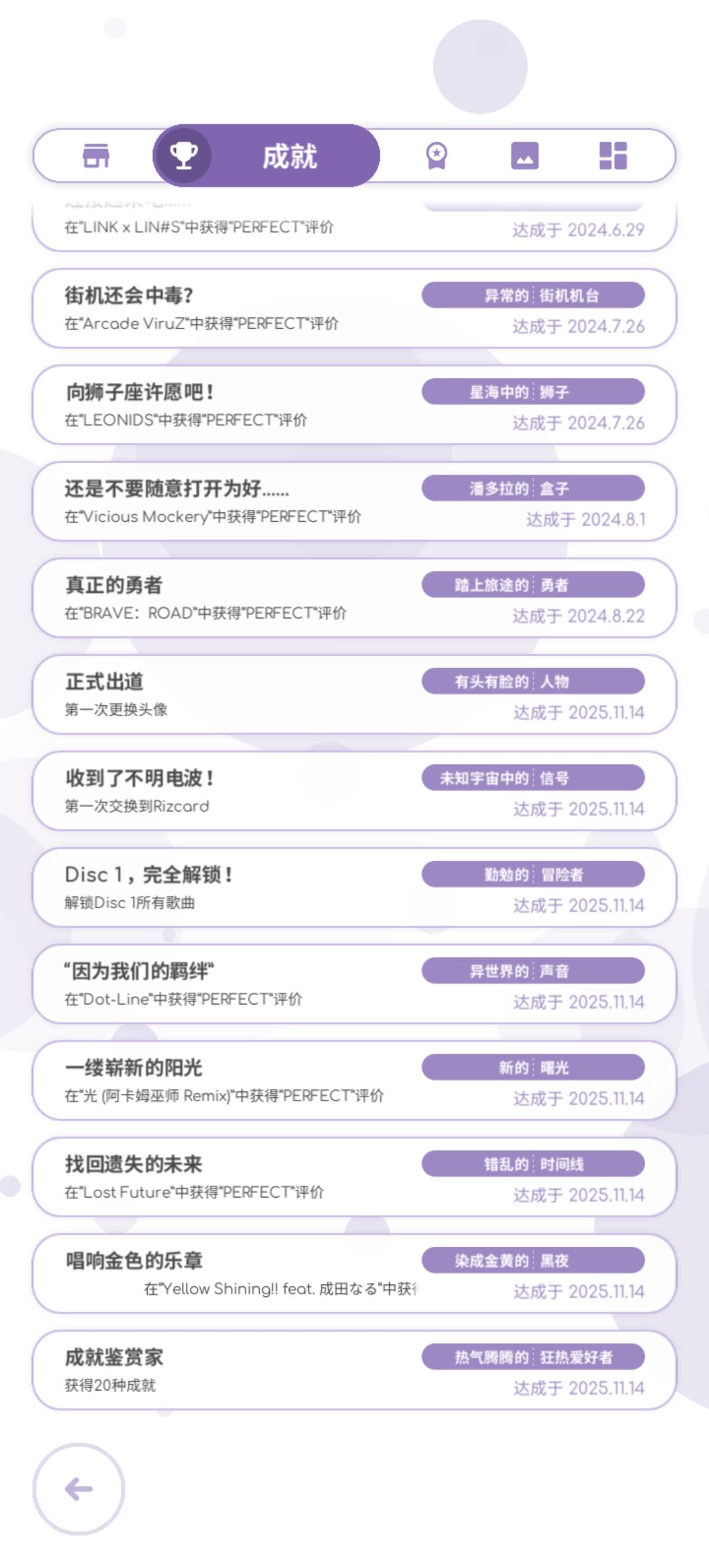This screenshot has height=1568, width=709.
Task: Open the grid overview icon at navbar right
Action: click(x=613, y=156)
